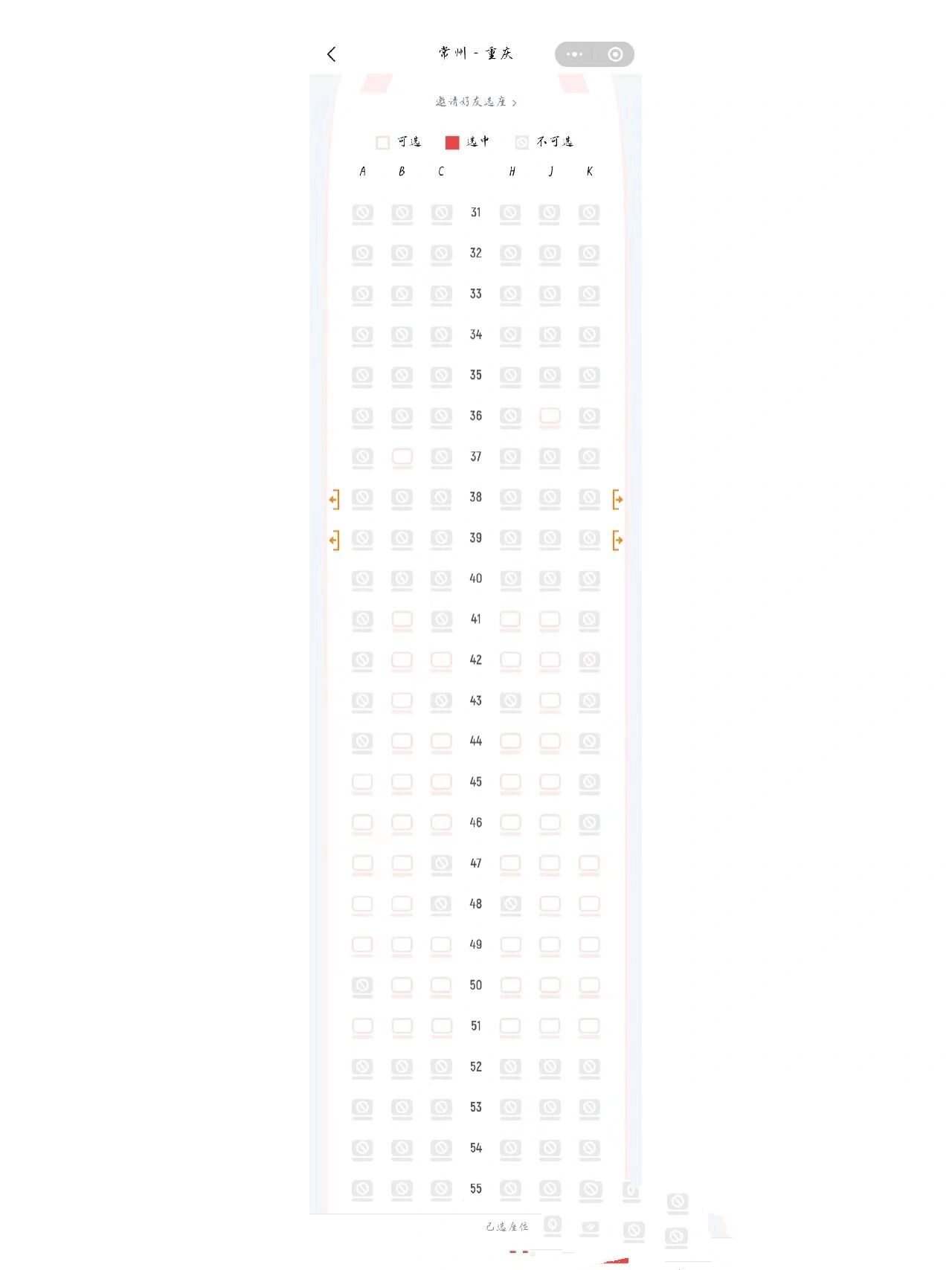
Task: Choose seat 49A
Action: 362,945
